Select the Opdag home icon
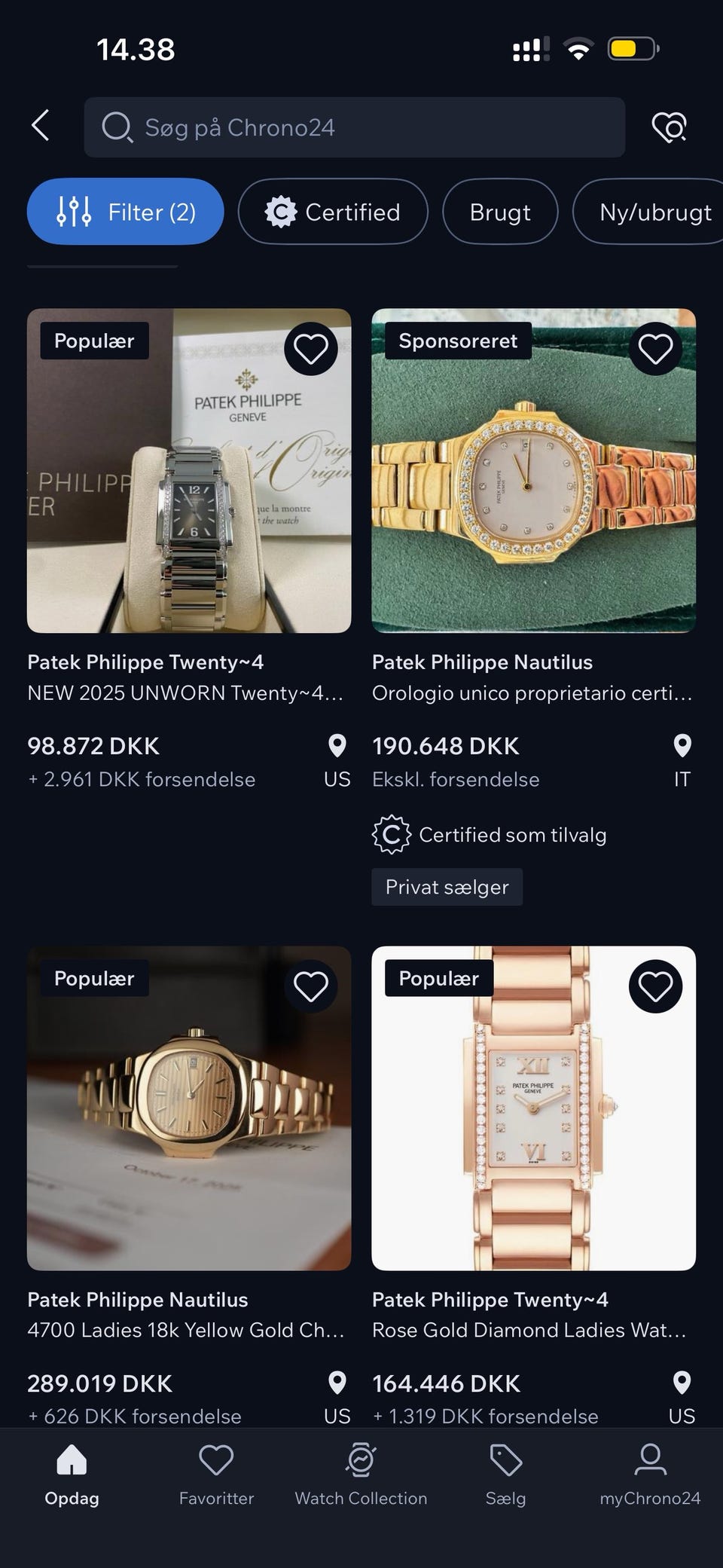Screen dimensions: 723x1568 (x=72, y=1459)
